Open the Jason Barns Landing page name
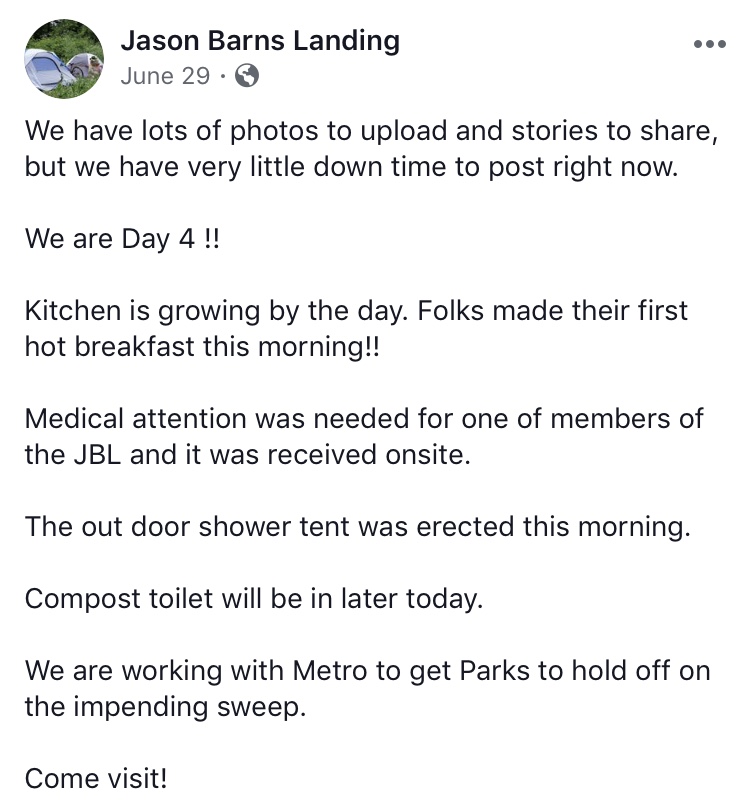The height and width of the screenshot is (809, 750). coord(260,41)
